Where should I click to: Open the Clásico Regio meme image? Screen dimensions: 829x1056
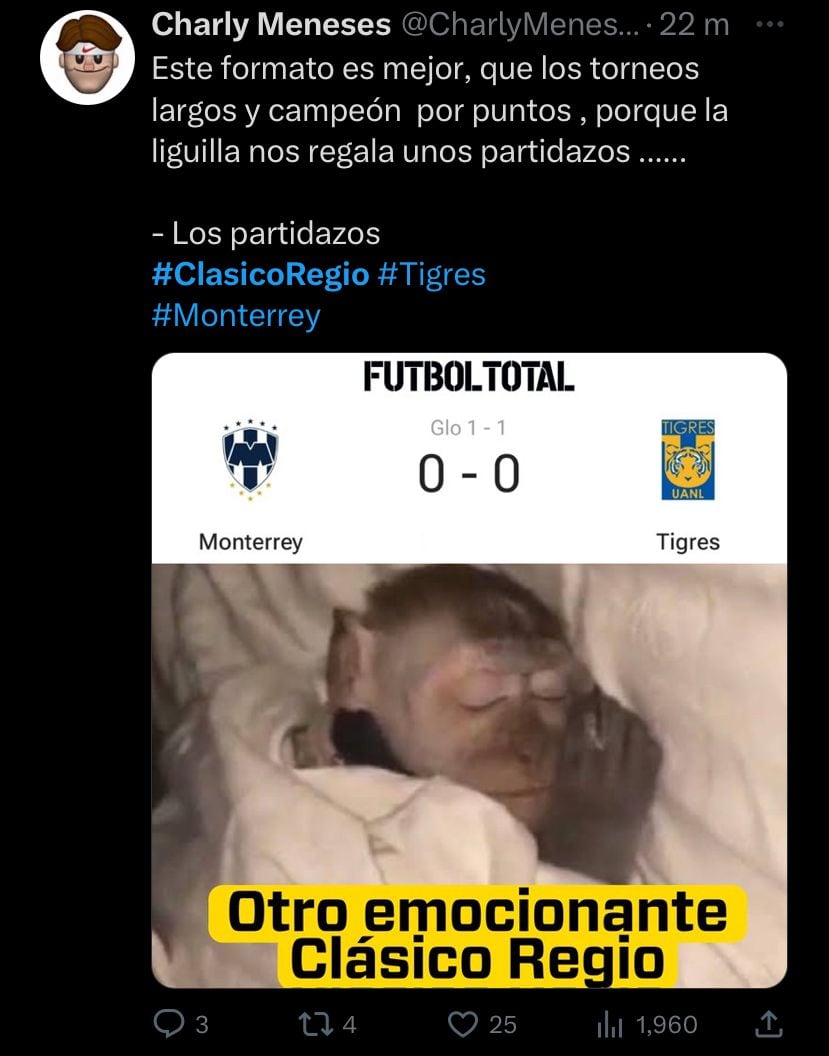[469, 670]
